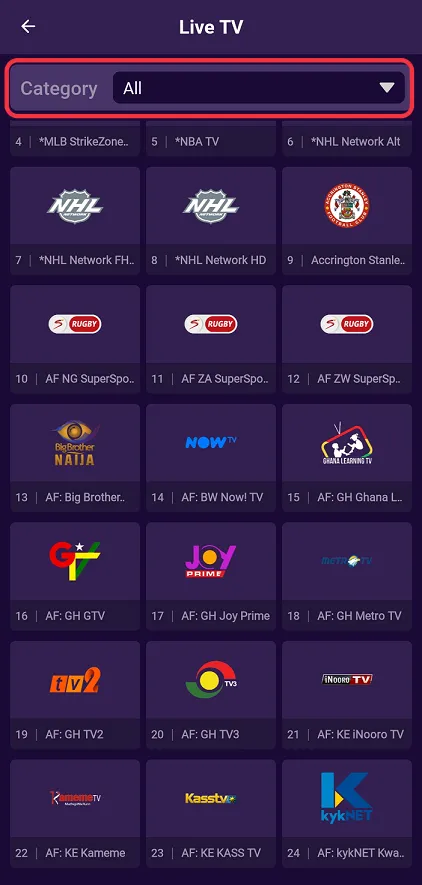Image resolution: width=422 pixels, height=885 pixels.
Task: Select the AF: GH Joy Prime channel
Action: (211, 576)
